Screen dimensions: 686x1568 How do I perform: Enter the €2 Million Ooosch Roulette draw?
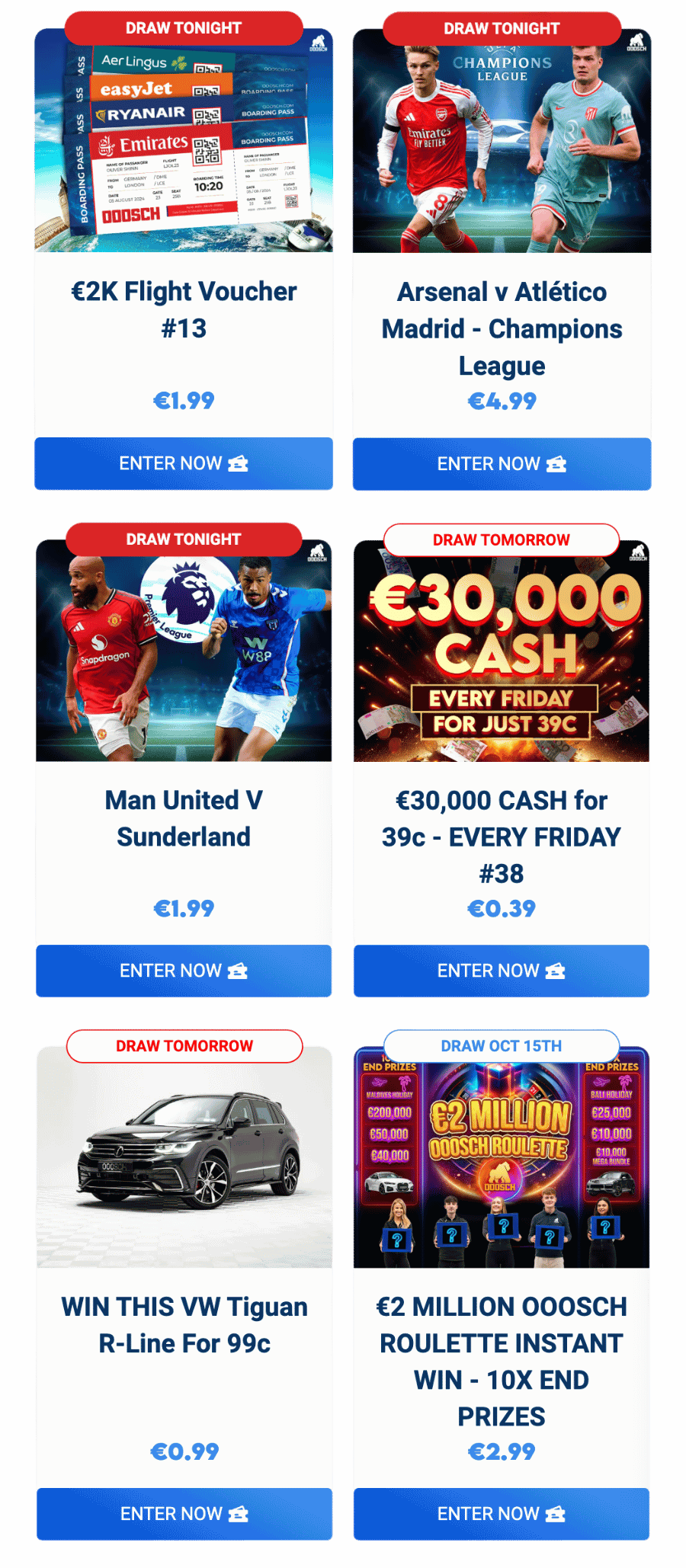[x=502, y=1514]
